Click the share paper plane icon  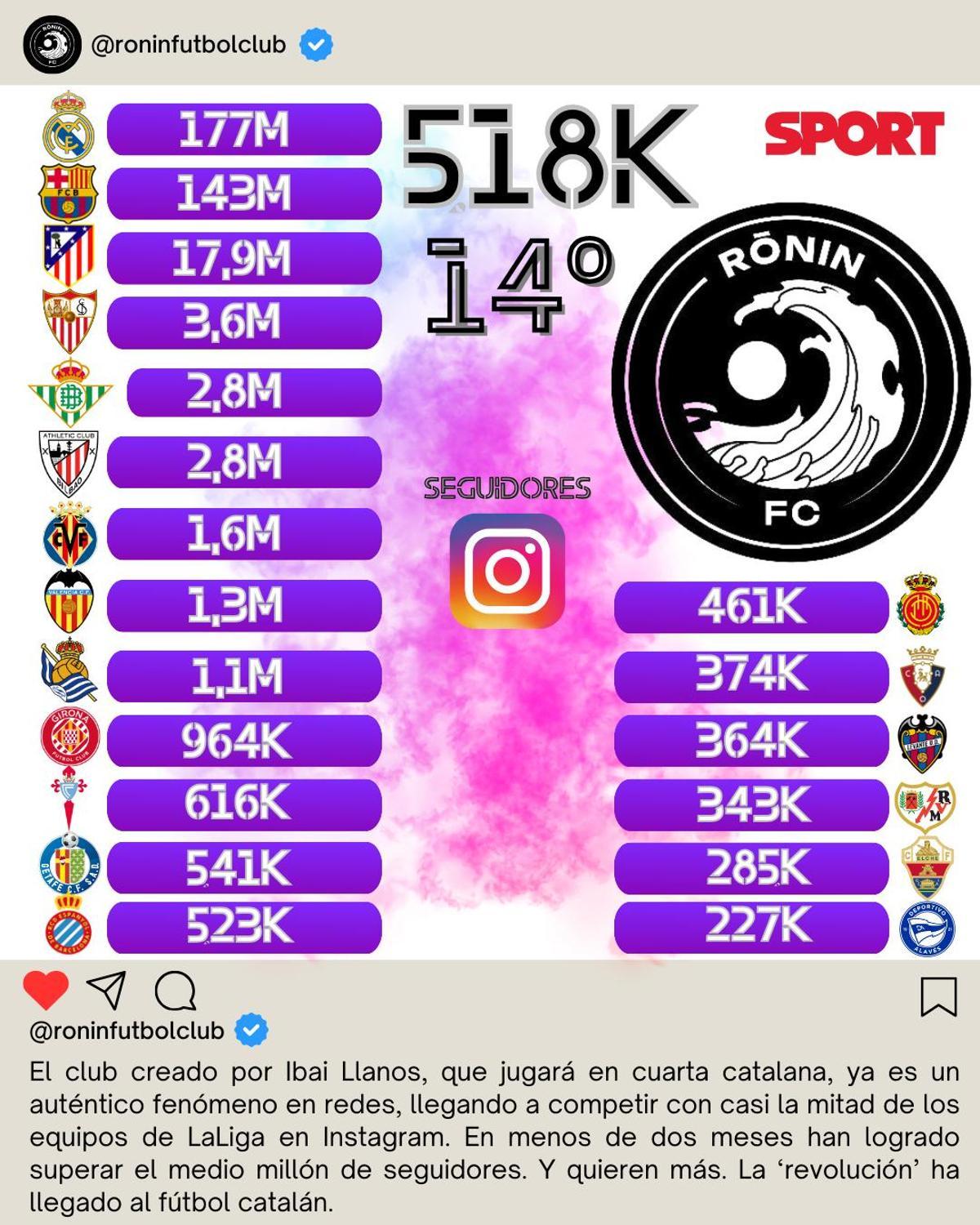[107, 988]
